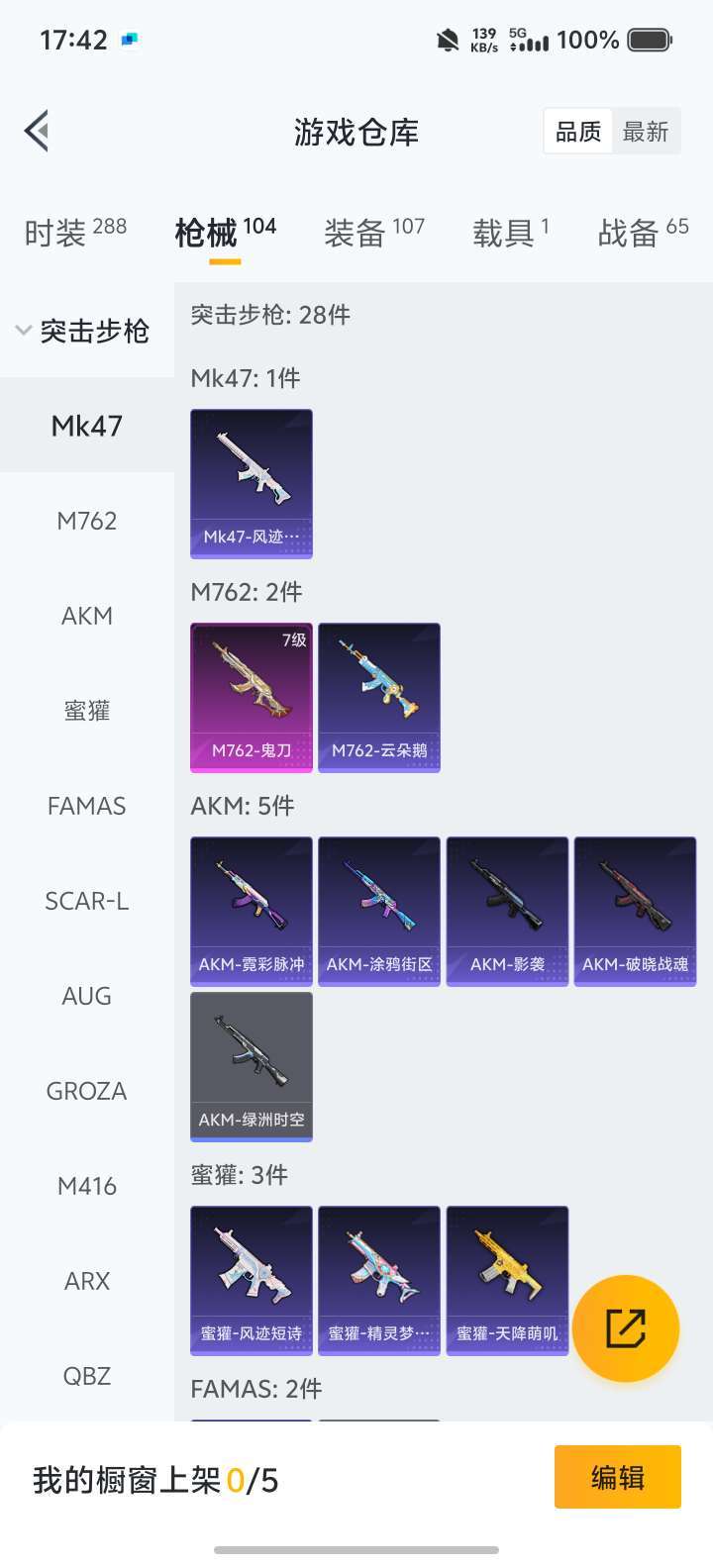Sort the warehouse by 品质 (quality)
Screen dimensions: 713x1568
pyautogui.click(x=577, y=130)
